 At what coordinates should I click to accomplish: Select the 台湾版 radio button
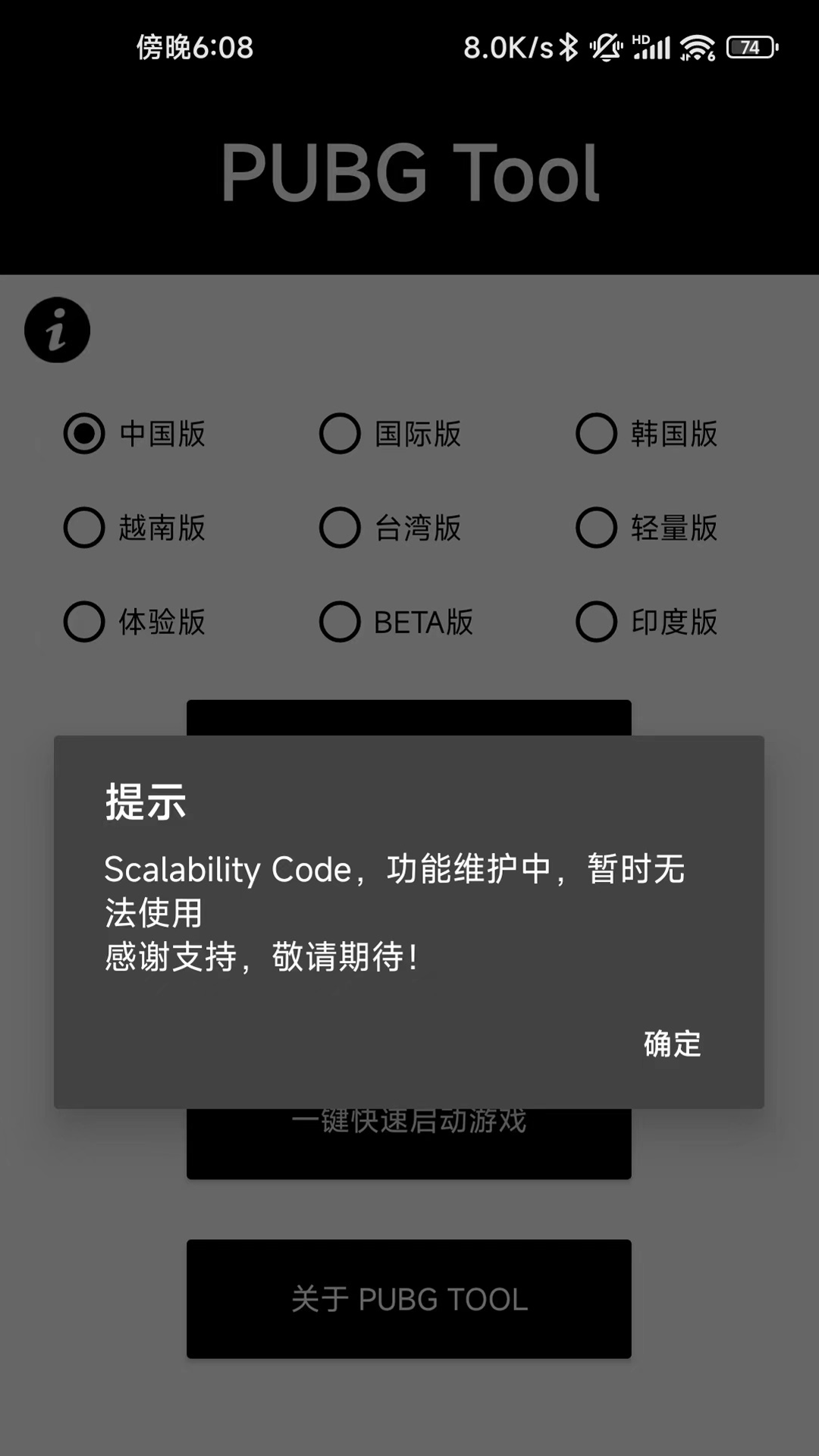[x=340, y=529]
